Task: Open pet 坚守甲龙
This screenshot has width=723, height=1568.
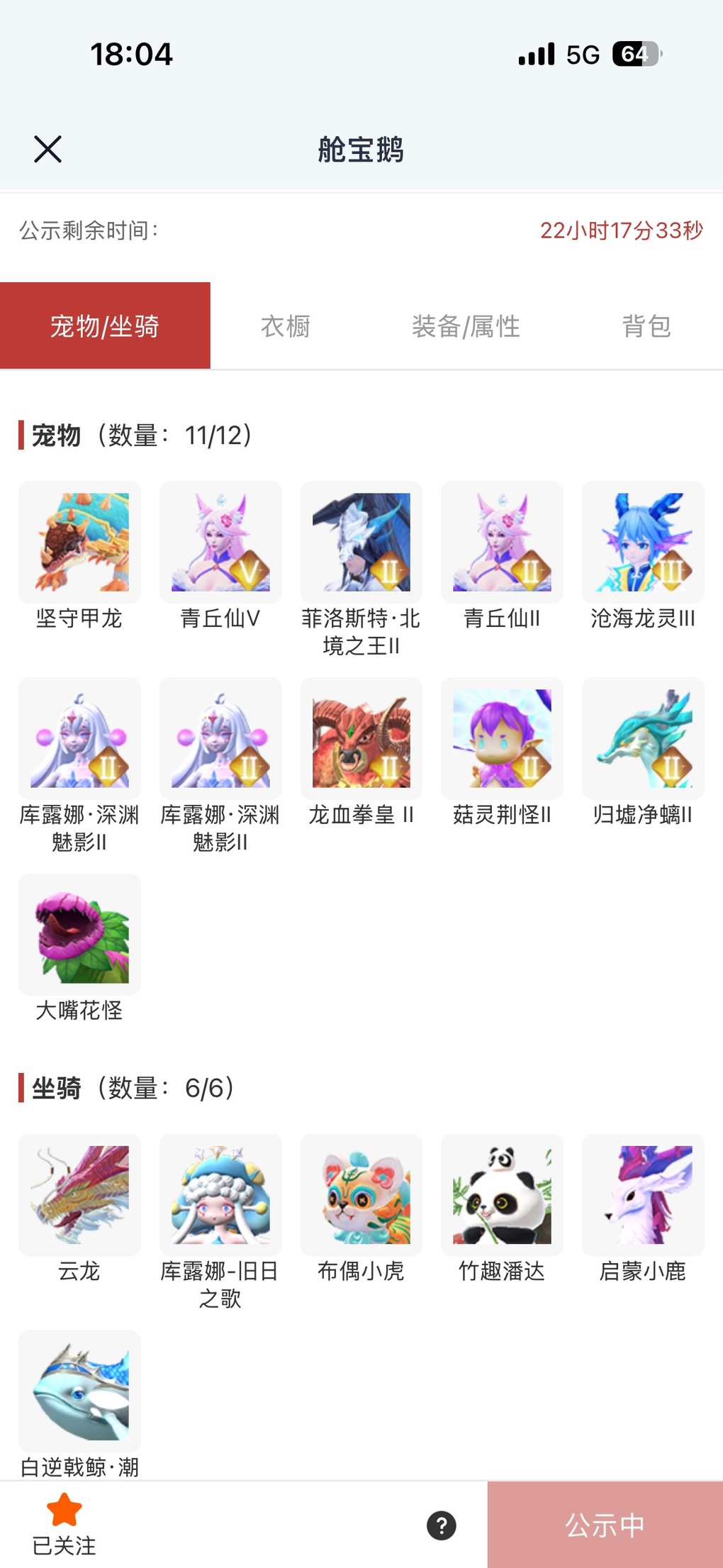Action: click(x=79, y=543)
